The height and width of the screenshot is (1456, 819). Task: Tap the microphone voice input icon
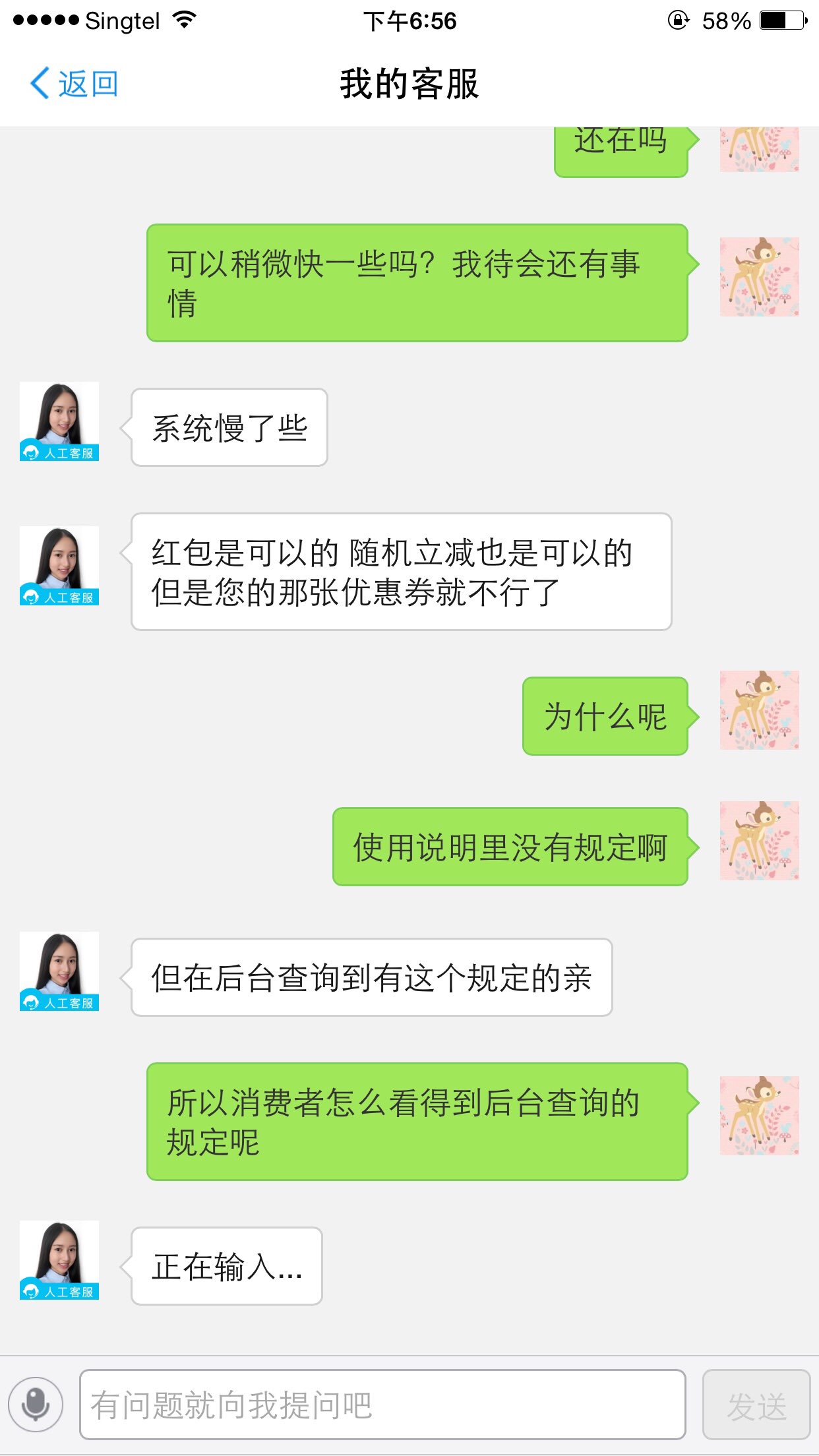pyautogui.click(x=36, y=1404)
